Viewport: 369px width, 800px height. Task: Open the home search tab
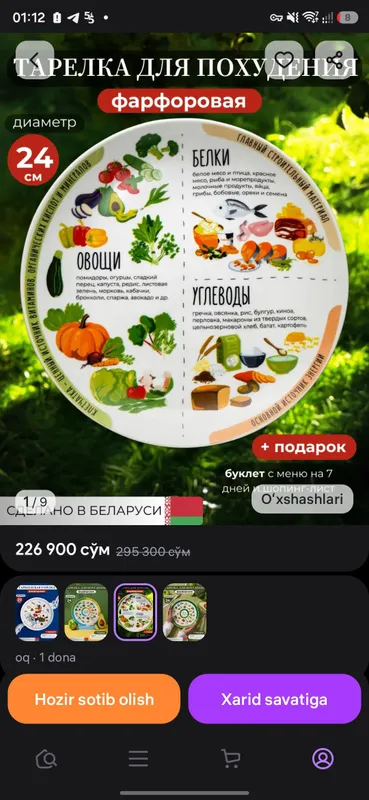pyautogui.click(x=46, y=759)
